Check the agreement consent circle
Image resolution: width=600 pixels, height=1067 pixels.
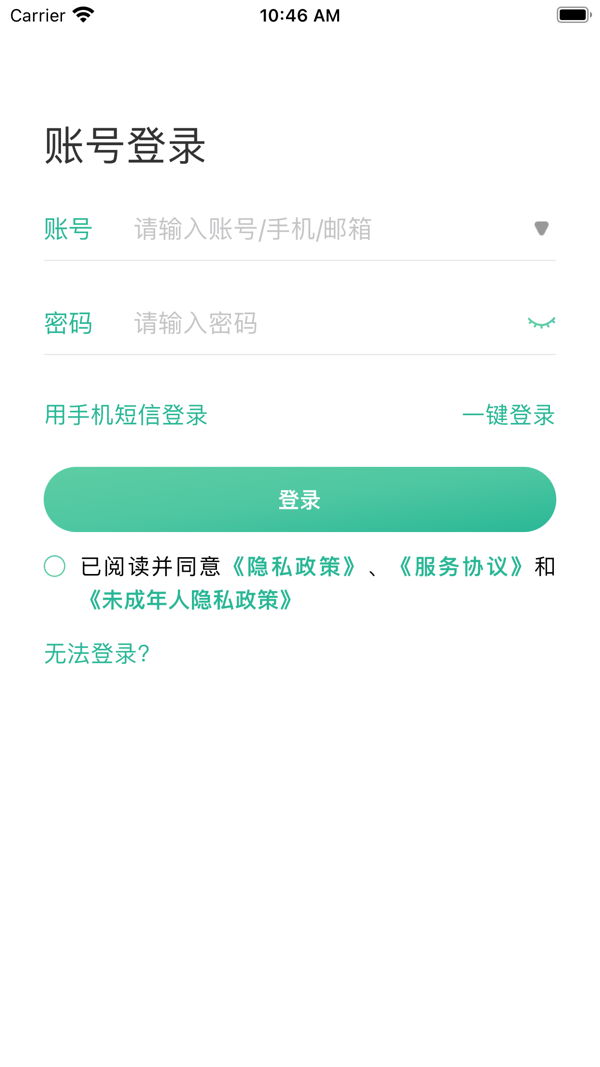pos(55,567)
